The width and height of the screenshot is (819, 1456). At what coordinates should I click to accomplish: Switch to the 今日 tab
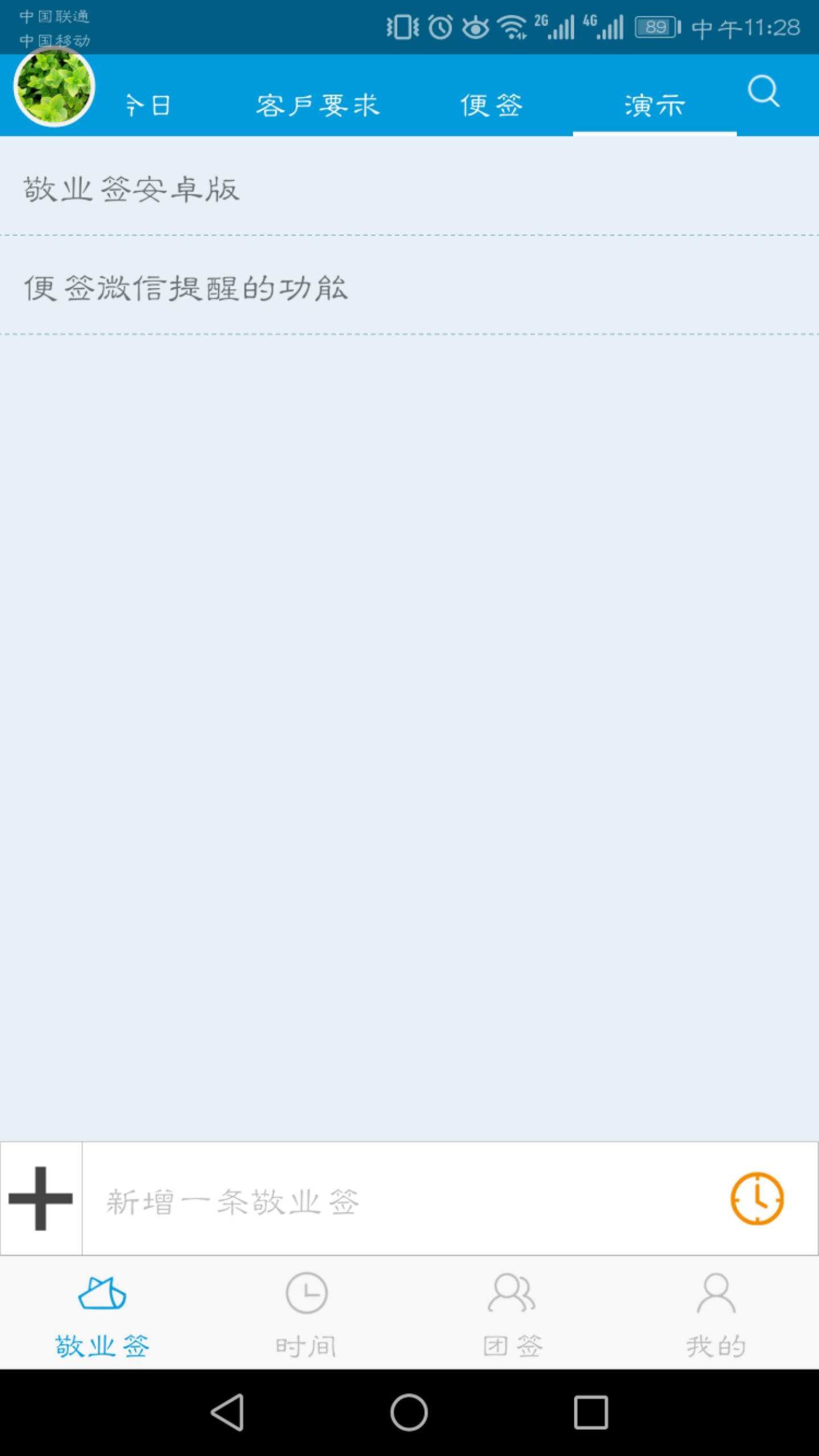click(x=148, y=106)
